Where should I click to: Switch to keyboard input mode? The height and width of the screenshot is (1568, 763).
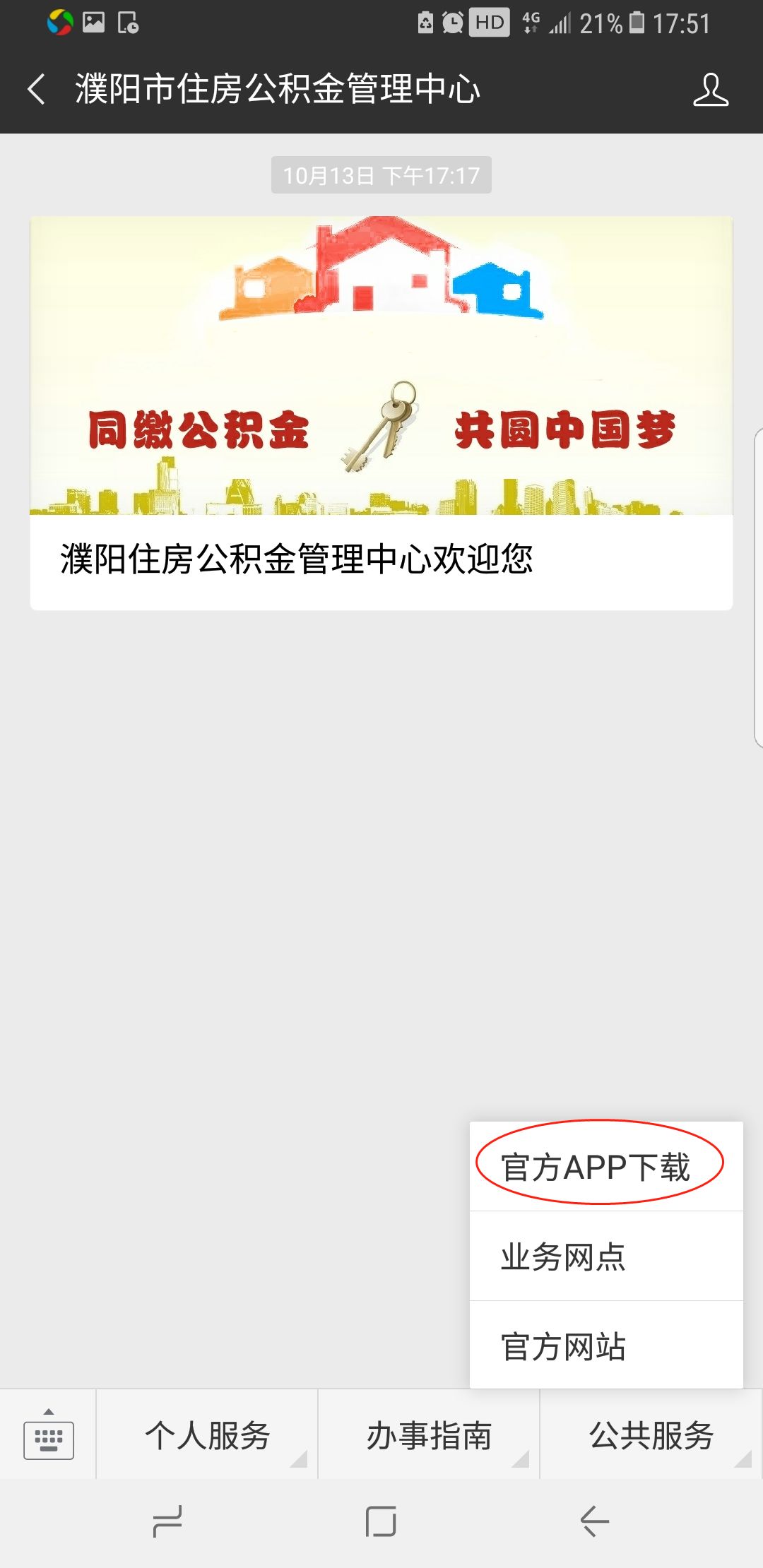pos(48,1435)
